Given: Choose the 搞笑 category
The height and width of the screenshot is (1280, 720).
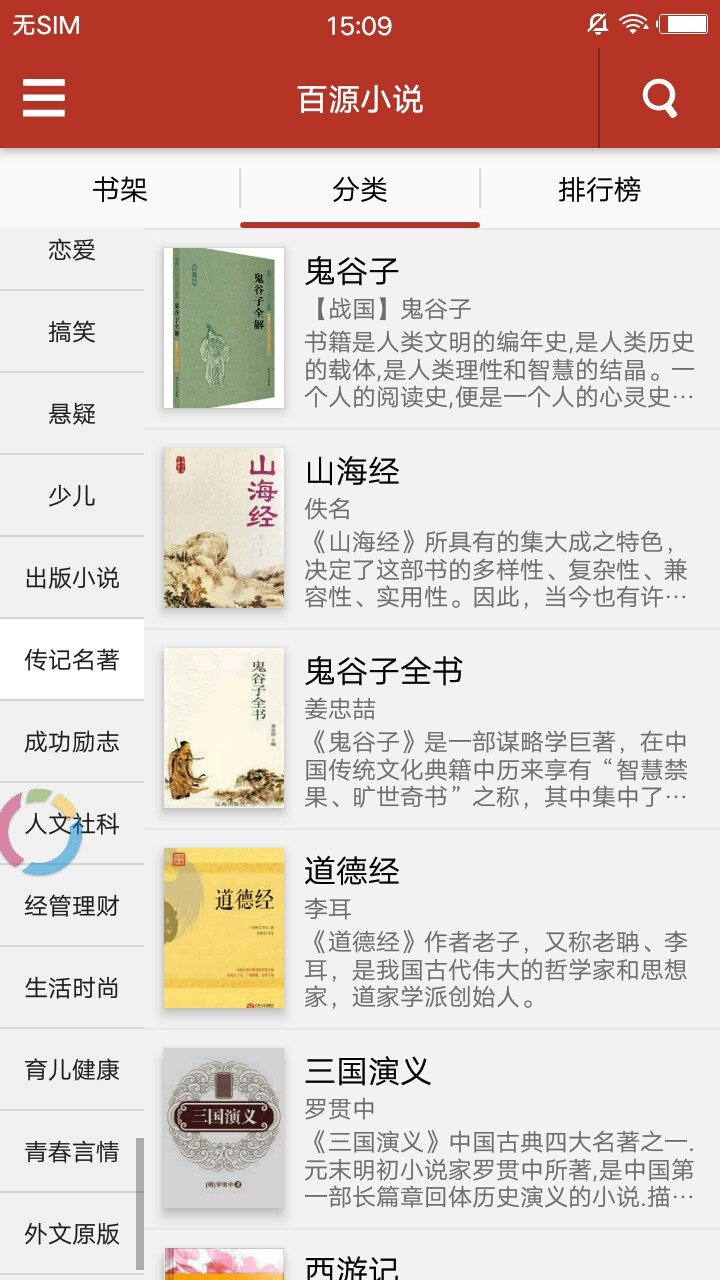Looking at the screenshot, I should pos(72,332).
